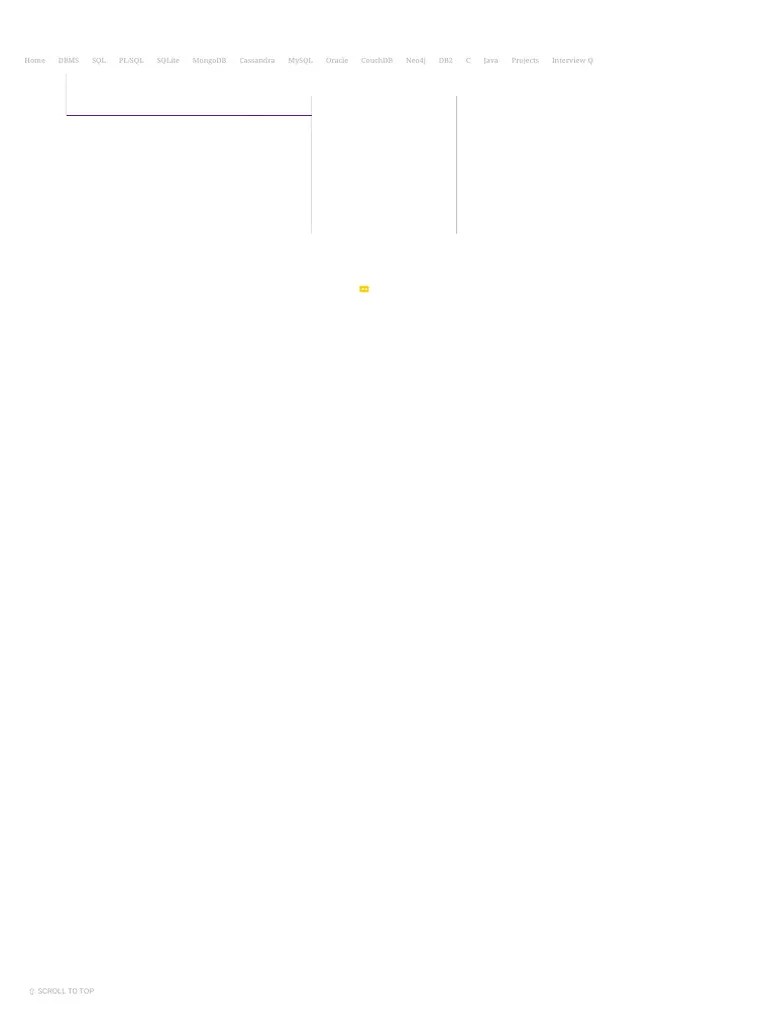Open the Interview Q section

[572, 61]
